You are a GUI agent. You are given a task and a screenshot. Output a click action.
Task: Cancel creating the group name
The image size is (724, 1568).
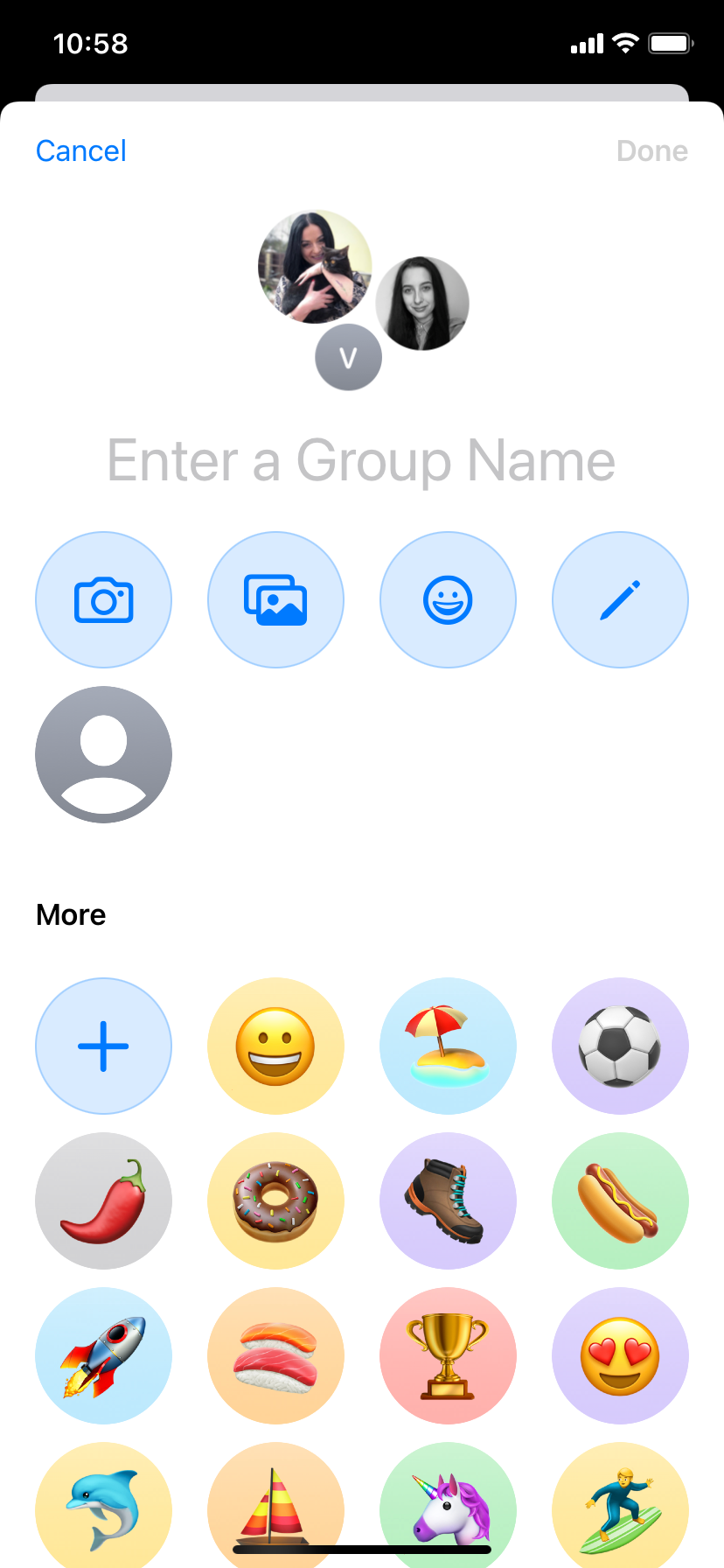80,150
